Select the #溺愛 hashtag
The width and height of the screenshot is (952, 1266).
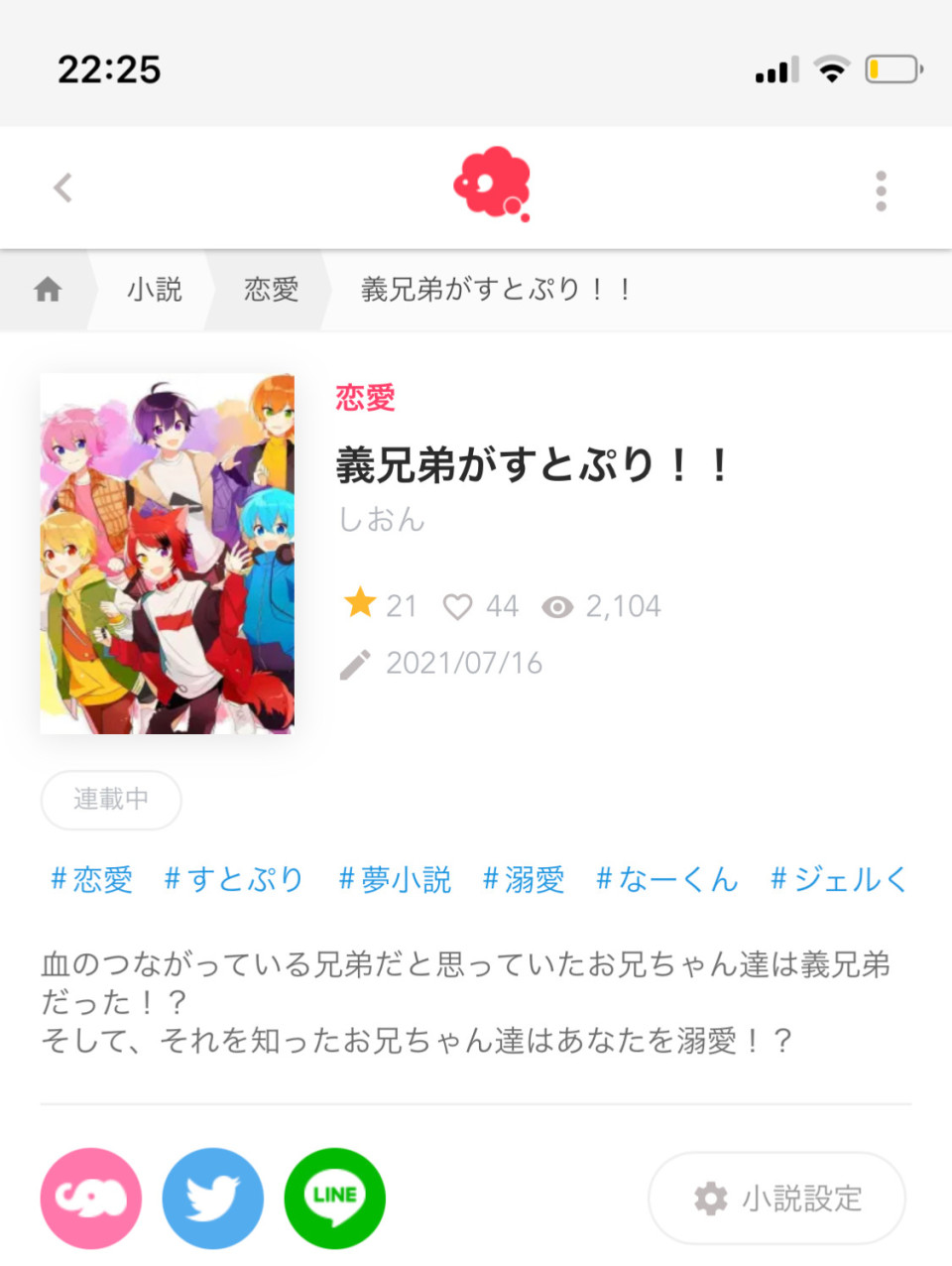coord(524,879)
